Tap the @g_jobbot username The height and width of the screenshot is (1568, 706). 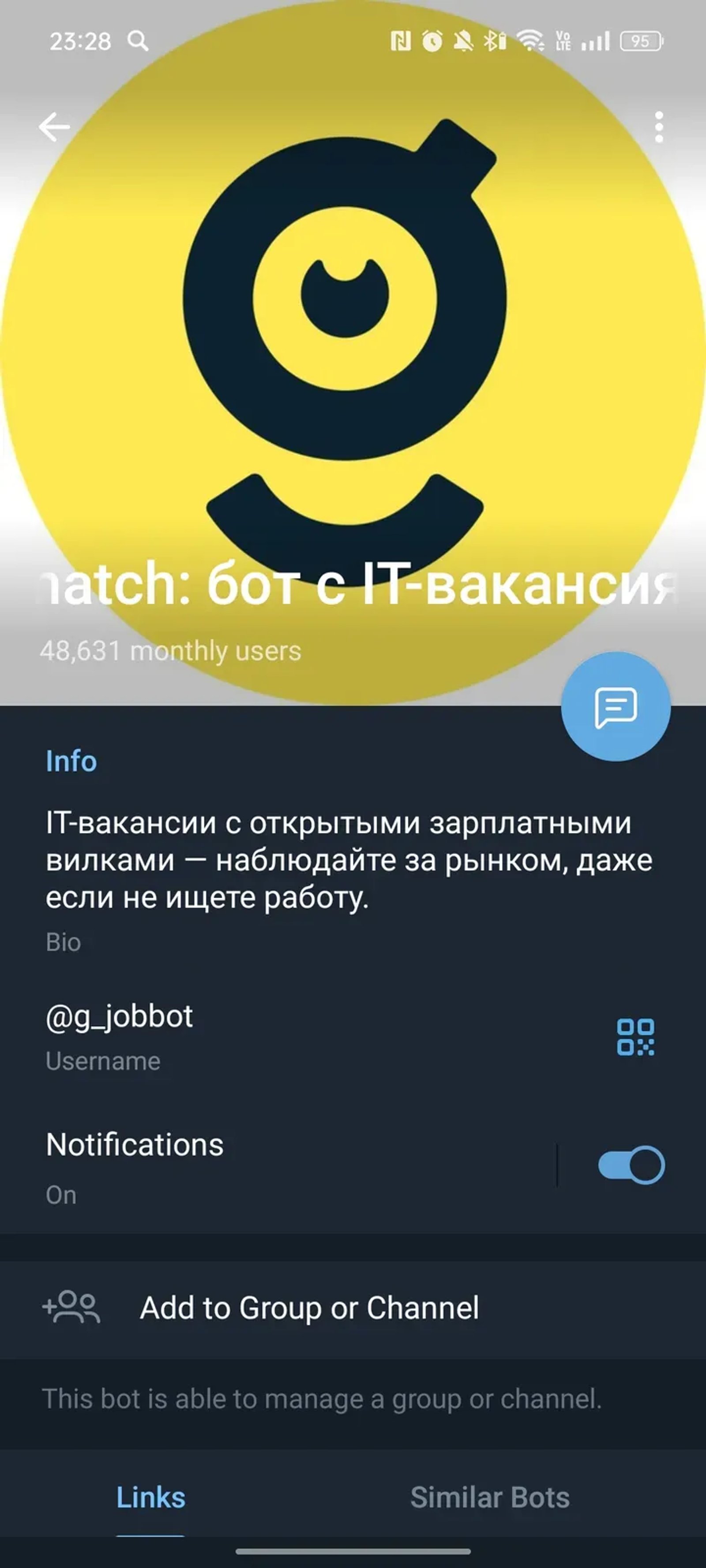point(120,1016)
